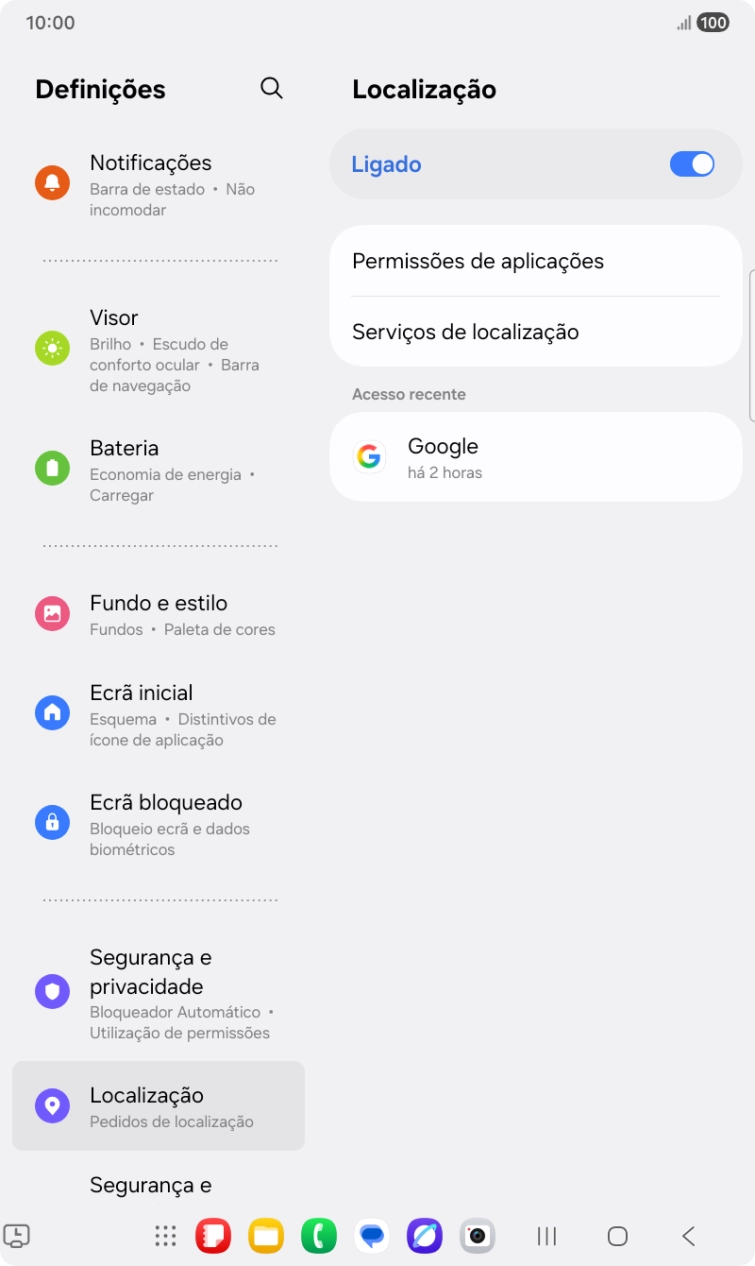
Task: Open the search icon in Definições
Action: pos(271,88)
